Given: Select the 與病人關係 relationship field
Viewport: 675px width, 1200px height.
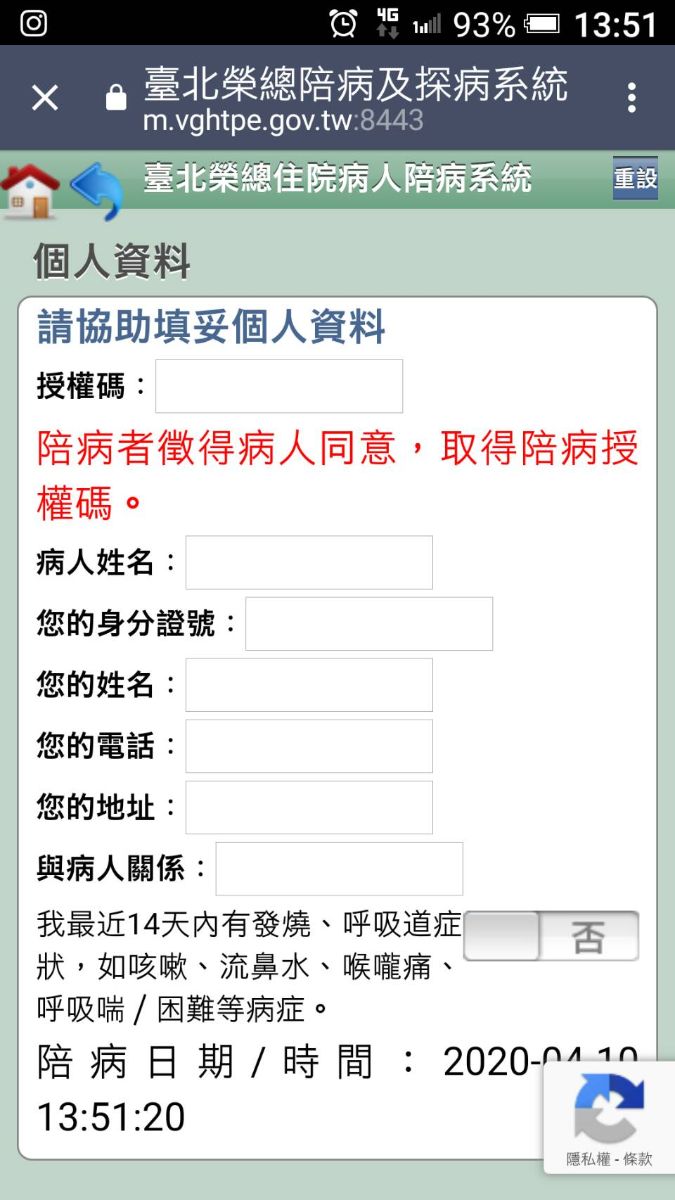Looking at the screenshot, I should coord(338,869).
